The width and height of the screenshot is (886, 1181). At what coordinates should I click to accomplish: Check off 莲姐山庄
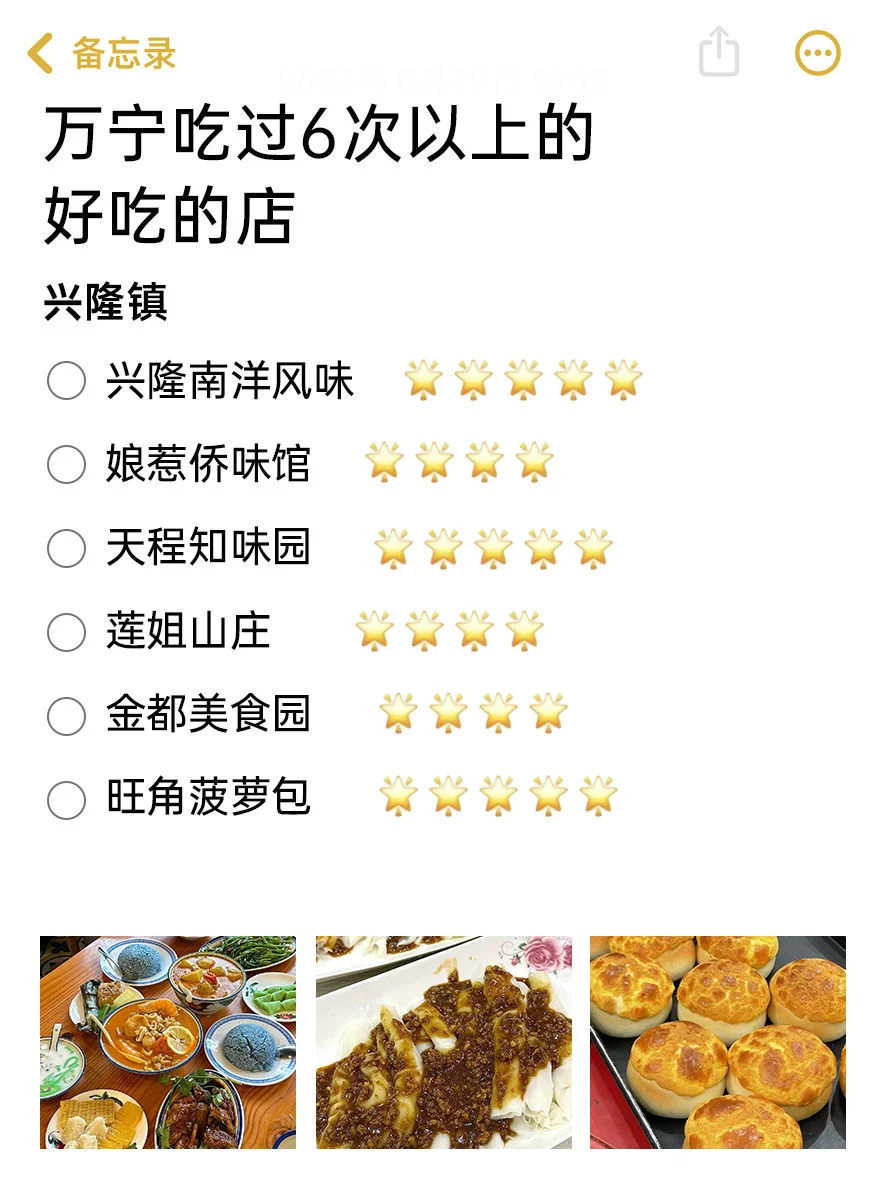tap(67, 632)
